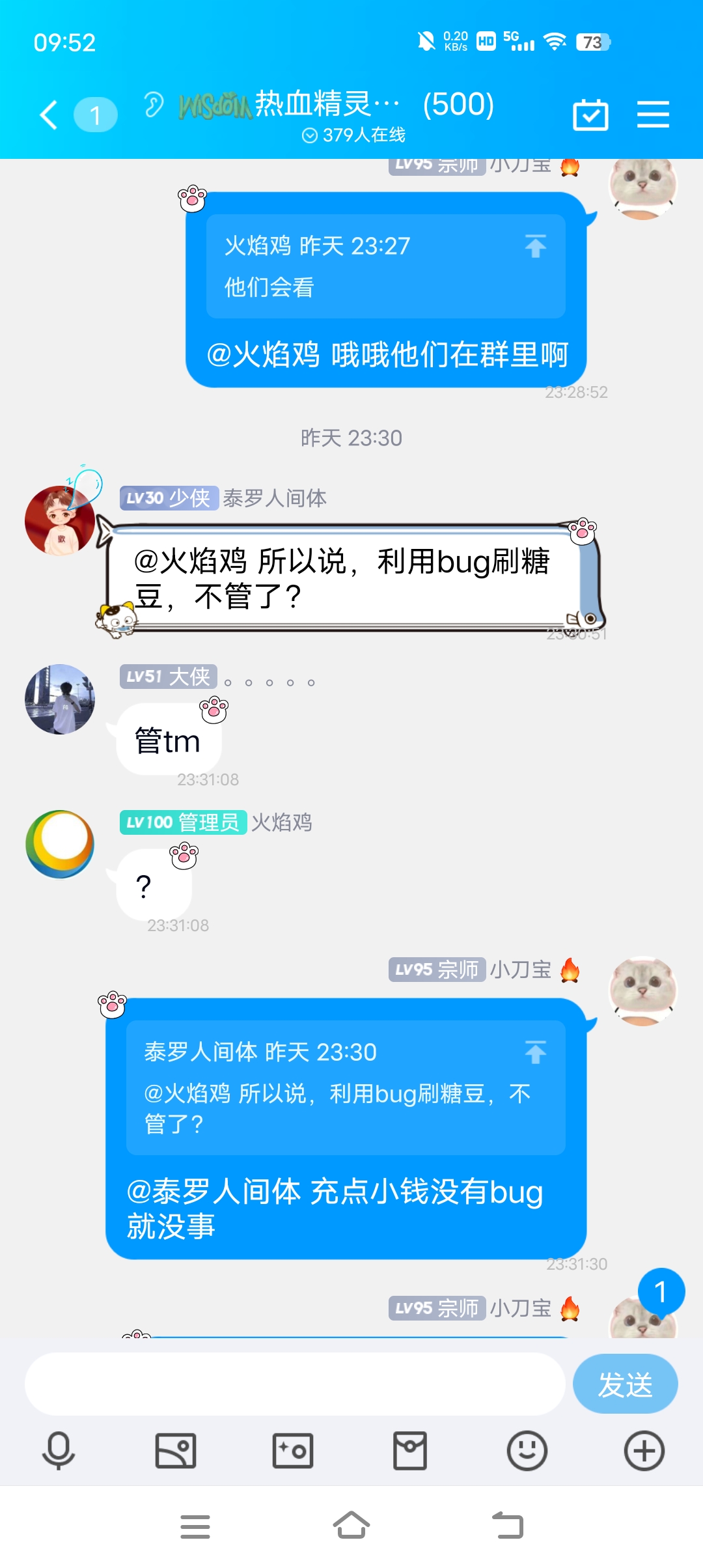Tap the 发送 send button
Screen dimensions: 703x1568
[x=625, y=1384]
